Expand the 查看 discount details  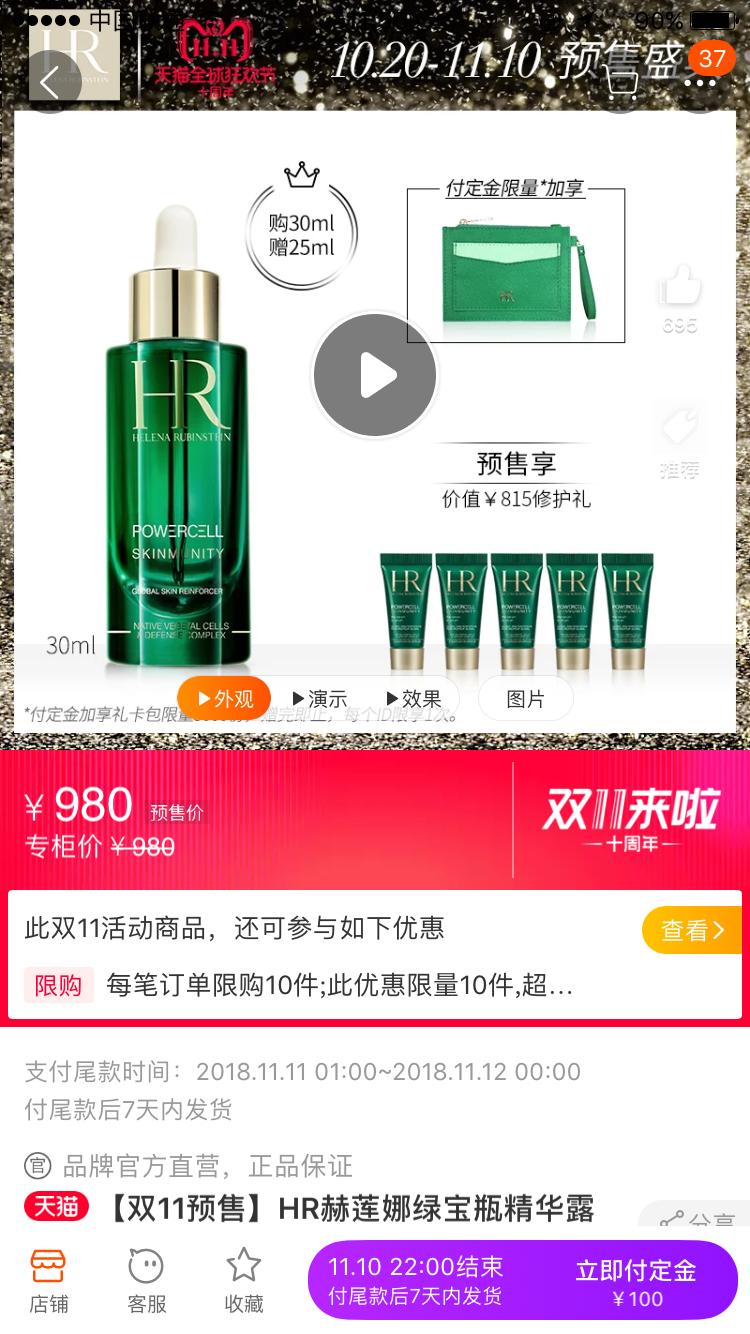[692, 929]
